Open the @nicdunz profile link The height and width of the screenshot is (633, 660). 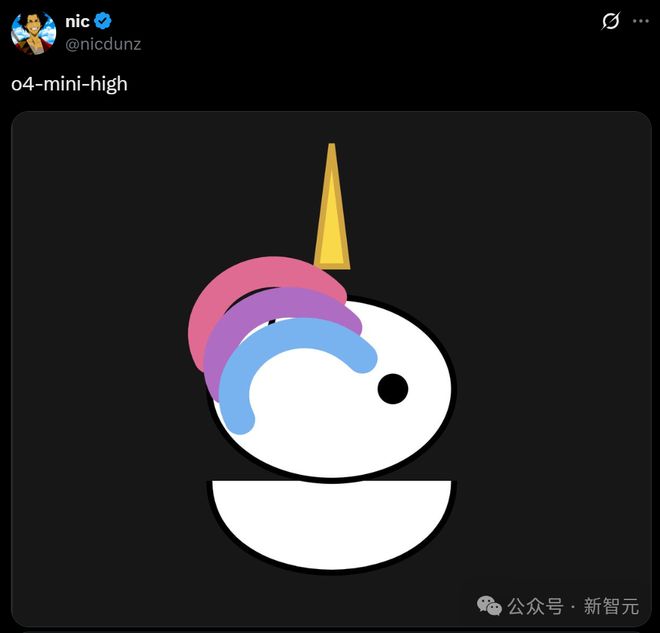click(103, 44)
